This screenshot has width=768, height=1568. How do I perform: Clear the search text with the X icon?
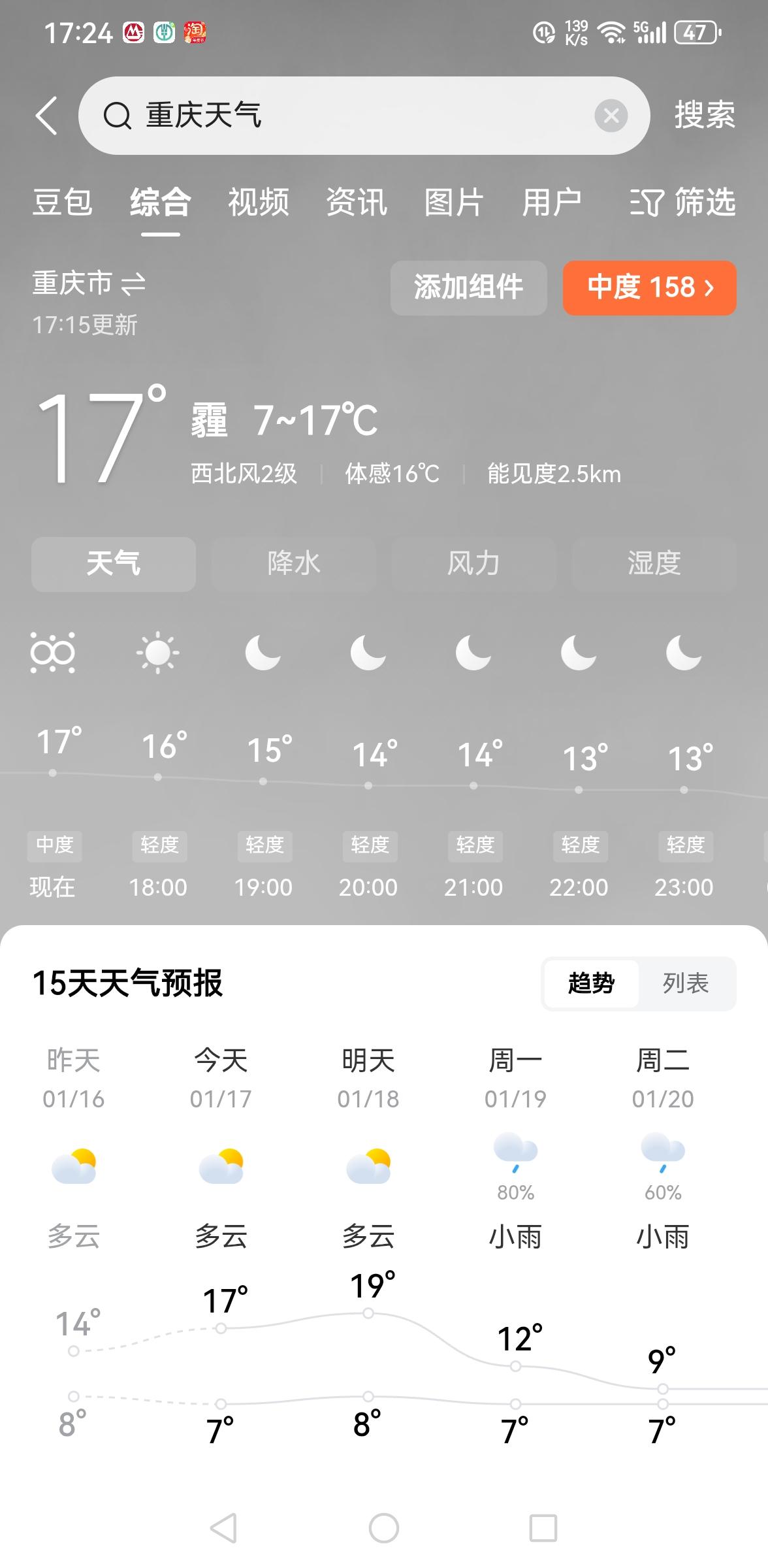(x=611, y=116)
